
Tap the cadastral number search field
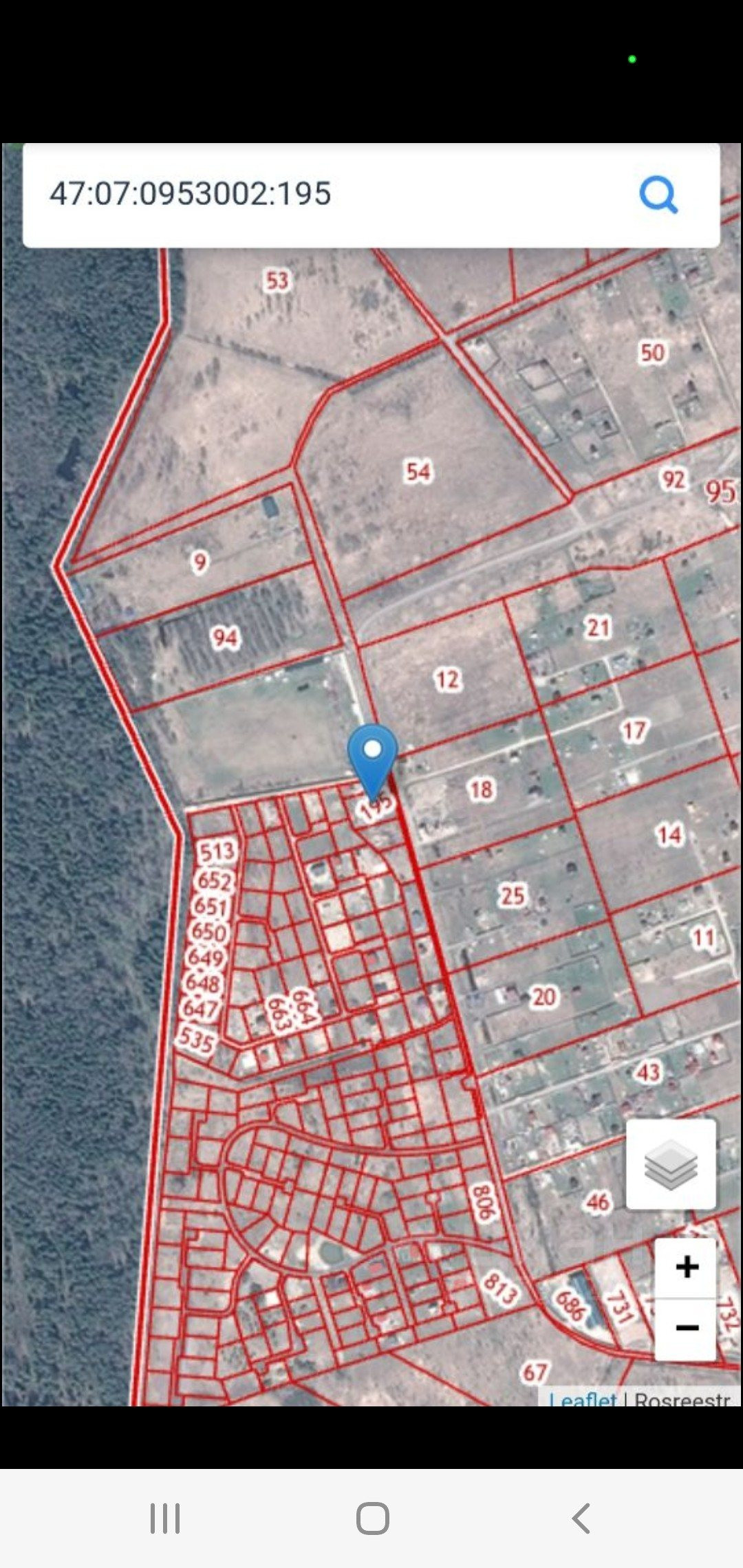(x=330, y=194)
